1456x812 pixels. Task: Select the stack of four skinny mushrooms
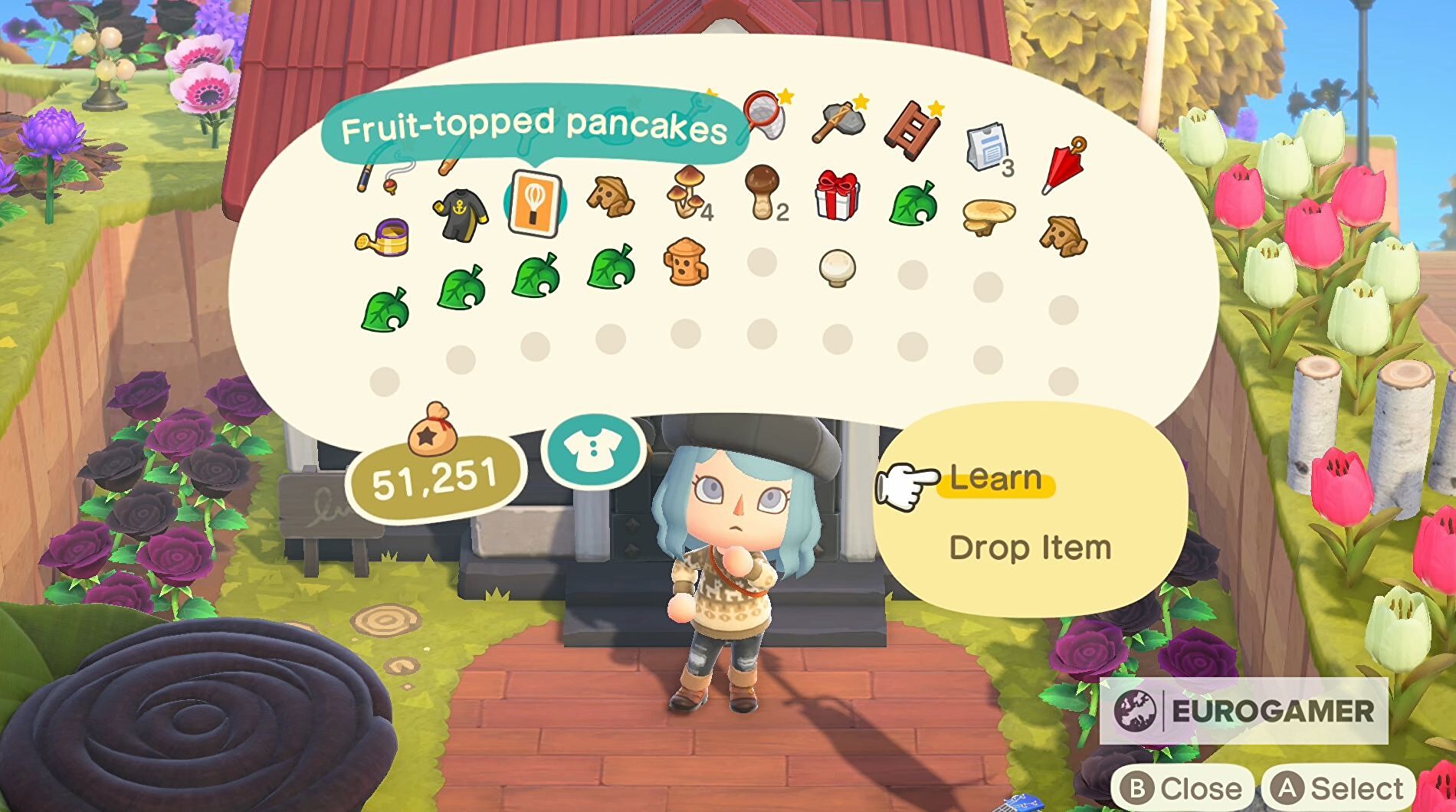(x=687, y=192)
